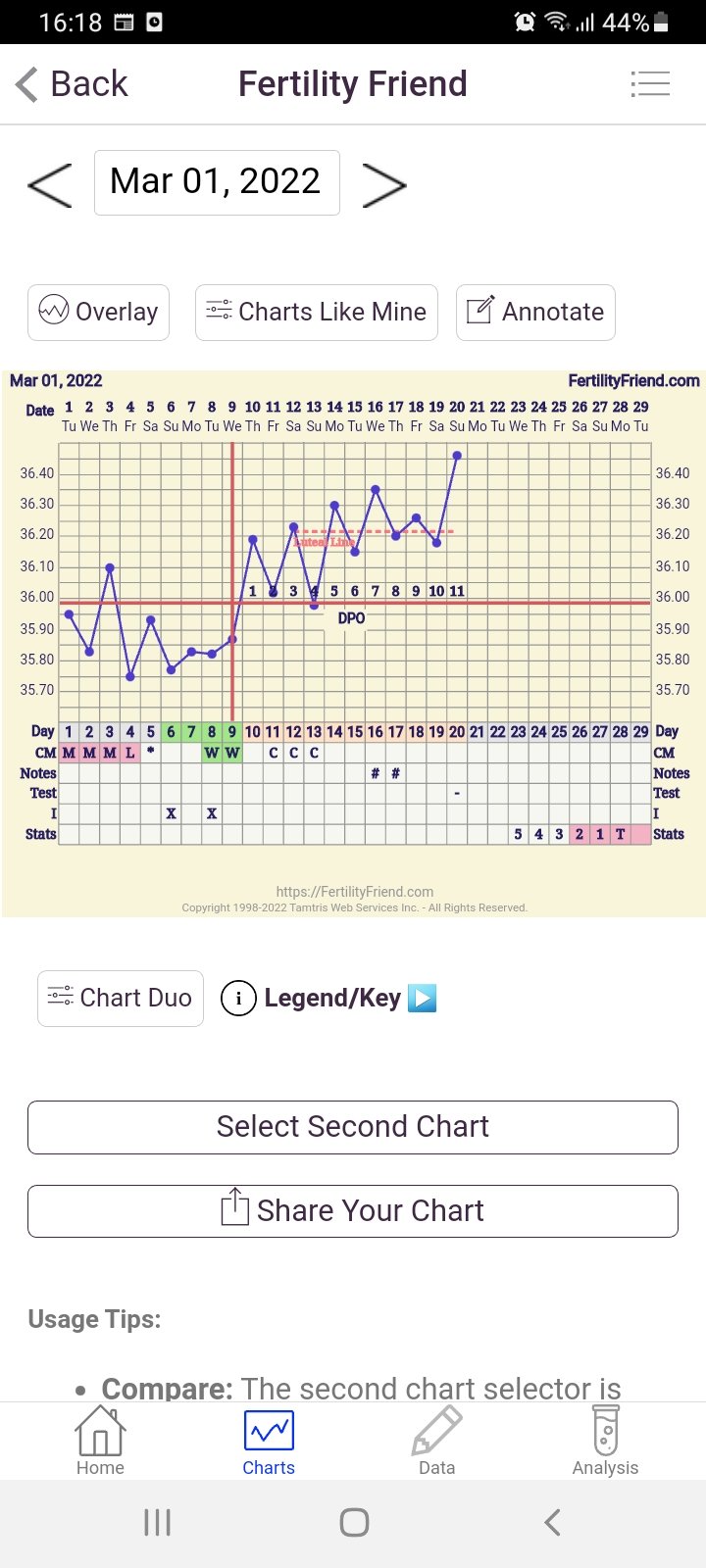Open the Mar 01, 2022 date selector
Image resolution: width=706 pixels, height=1568 pixels.
217,182
